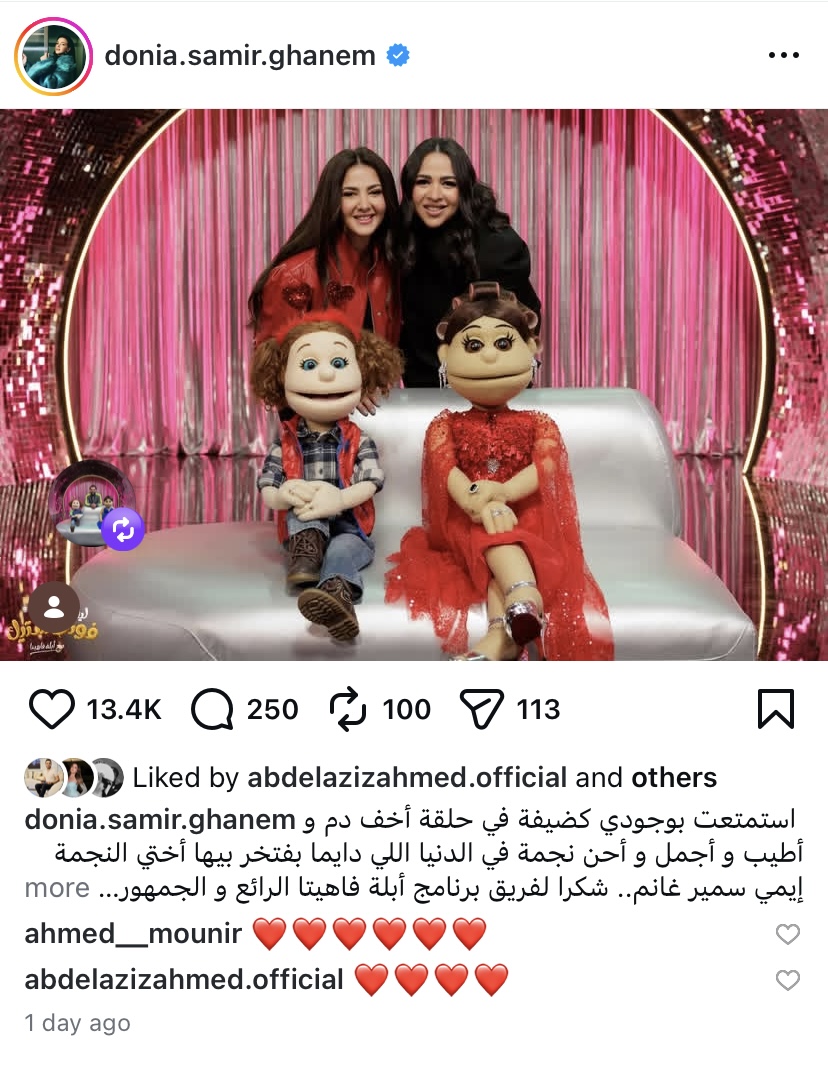Expand the caption with more
This screenshot has height=1076, width=828.
(57, 887)
